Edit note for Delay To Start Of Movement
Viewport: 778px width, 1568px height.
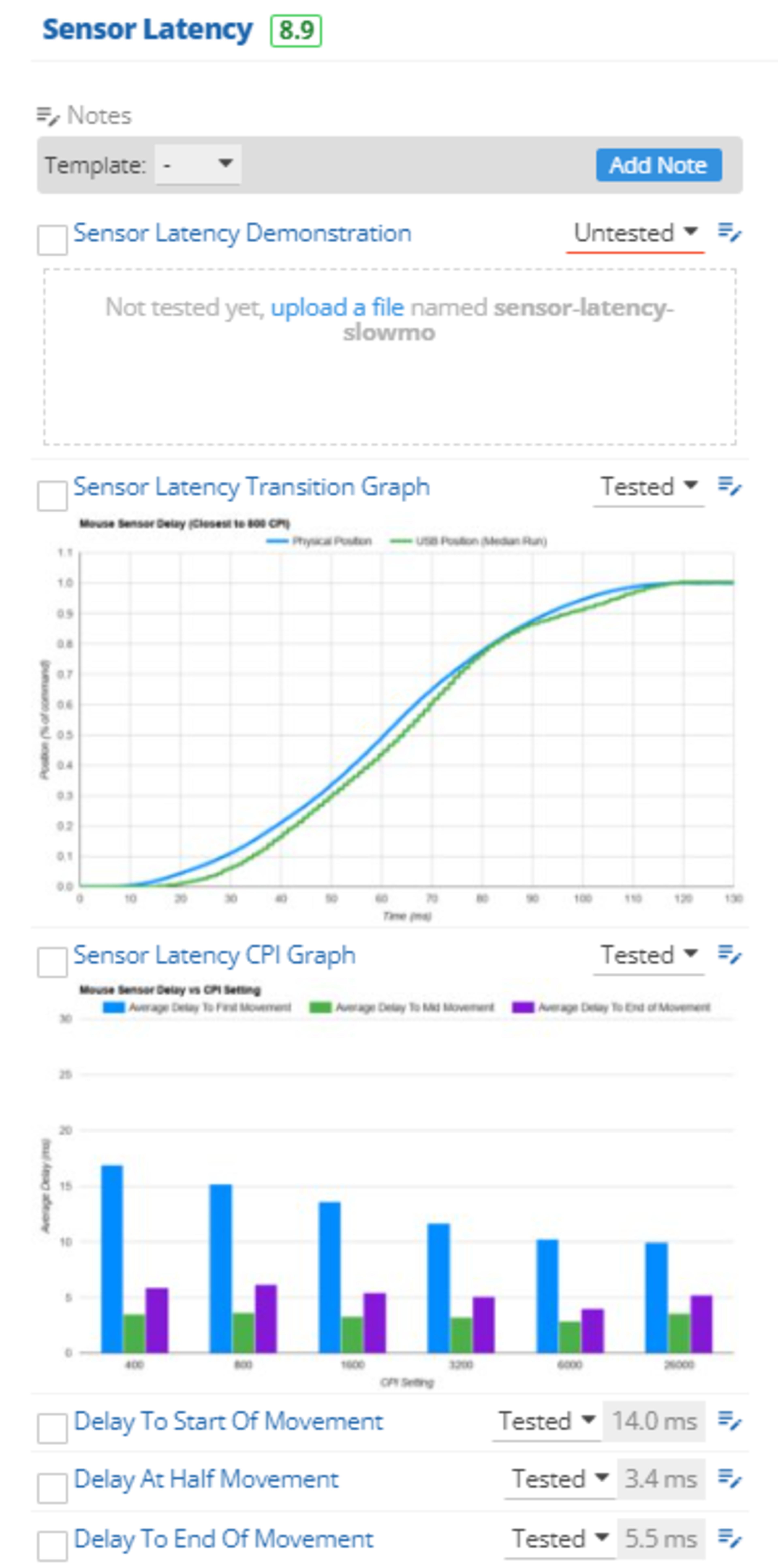pyautogui.click(x=729, y=1421)
